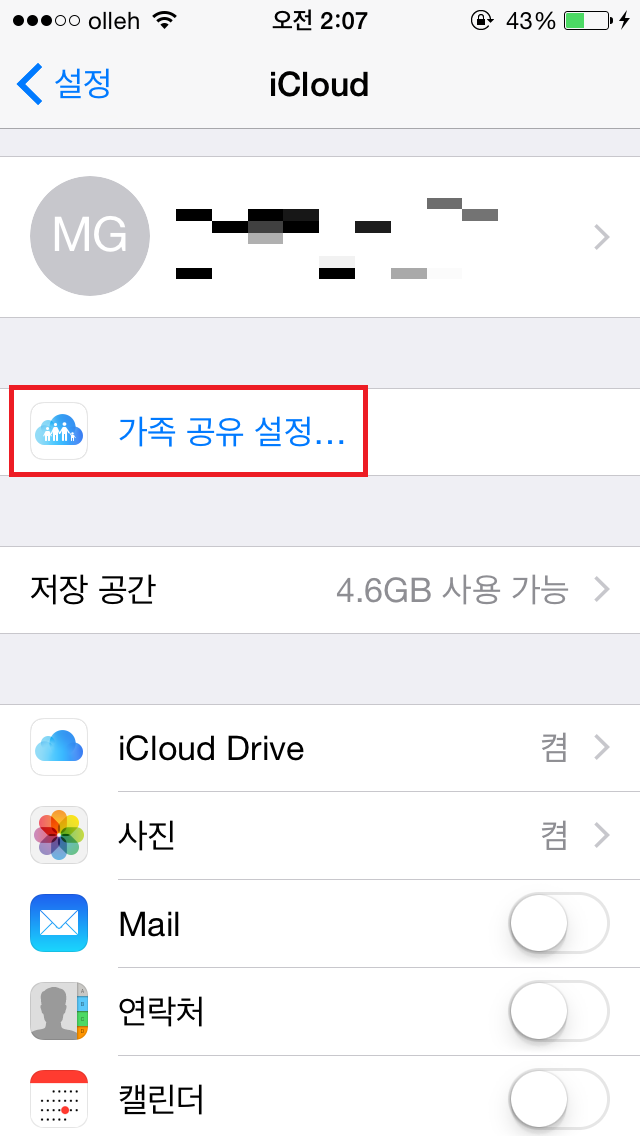
Task: Open 저장 공간 details
Action: 320,590
